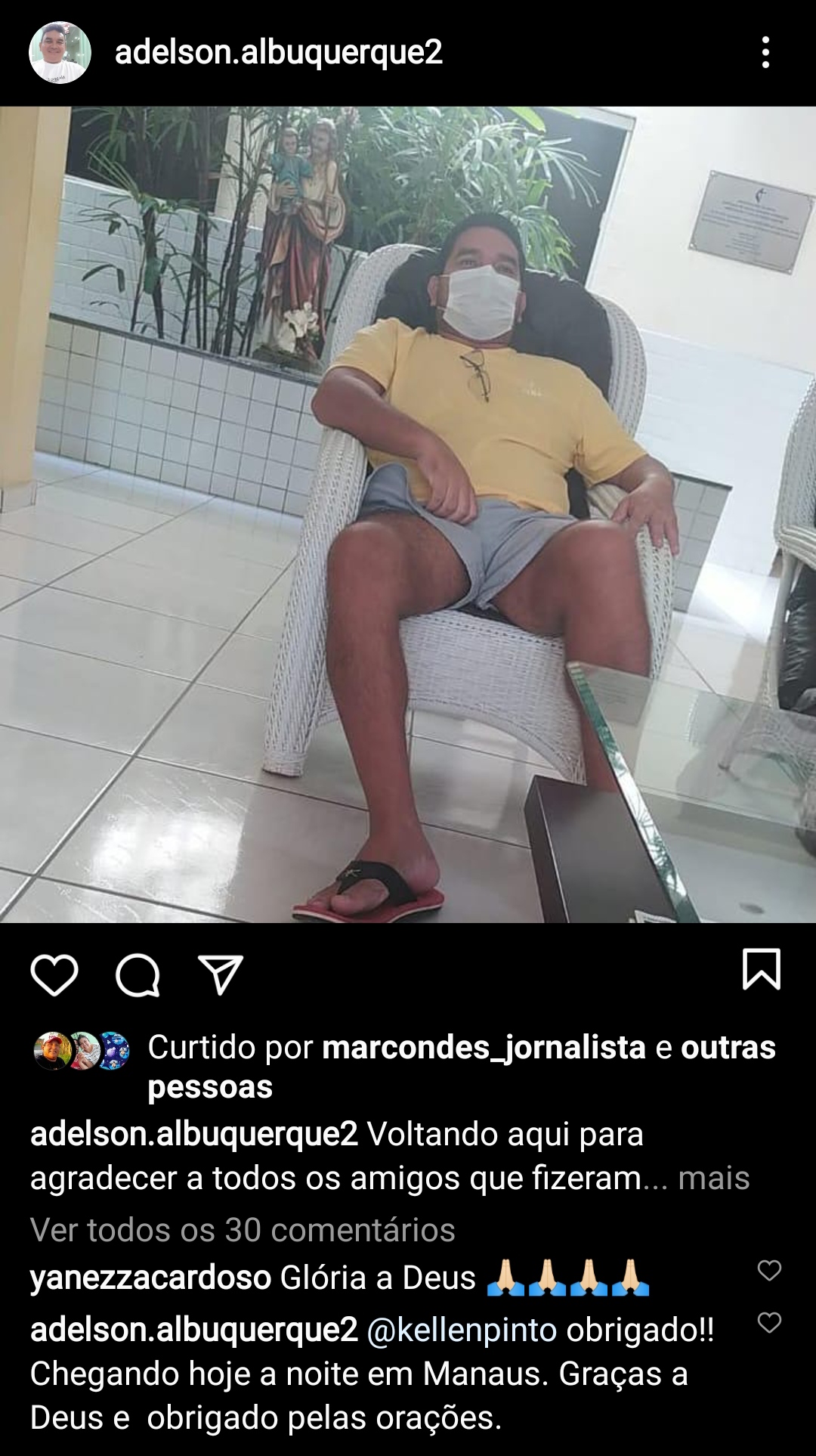Share the post via paper plane icon
This screenshot has height=1456, width=816.
pos(221,974)
